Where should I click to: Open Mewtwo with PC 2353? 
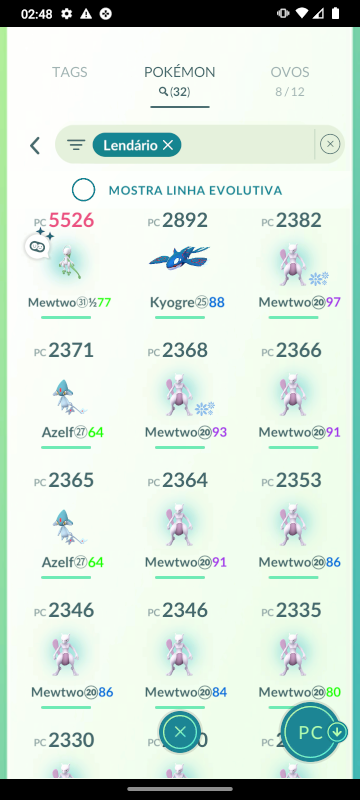click(293, 526)
